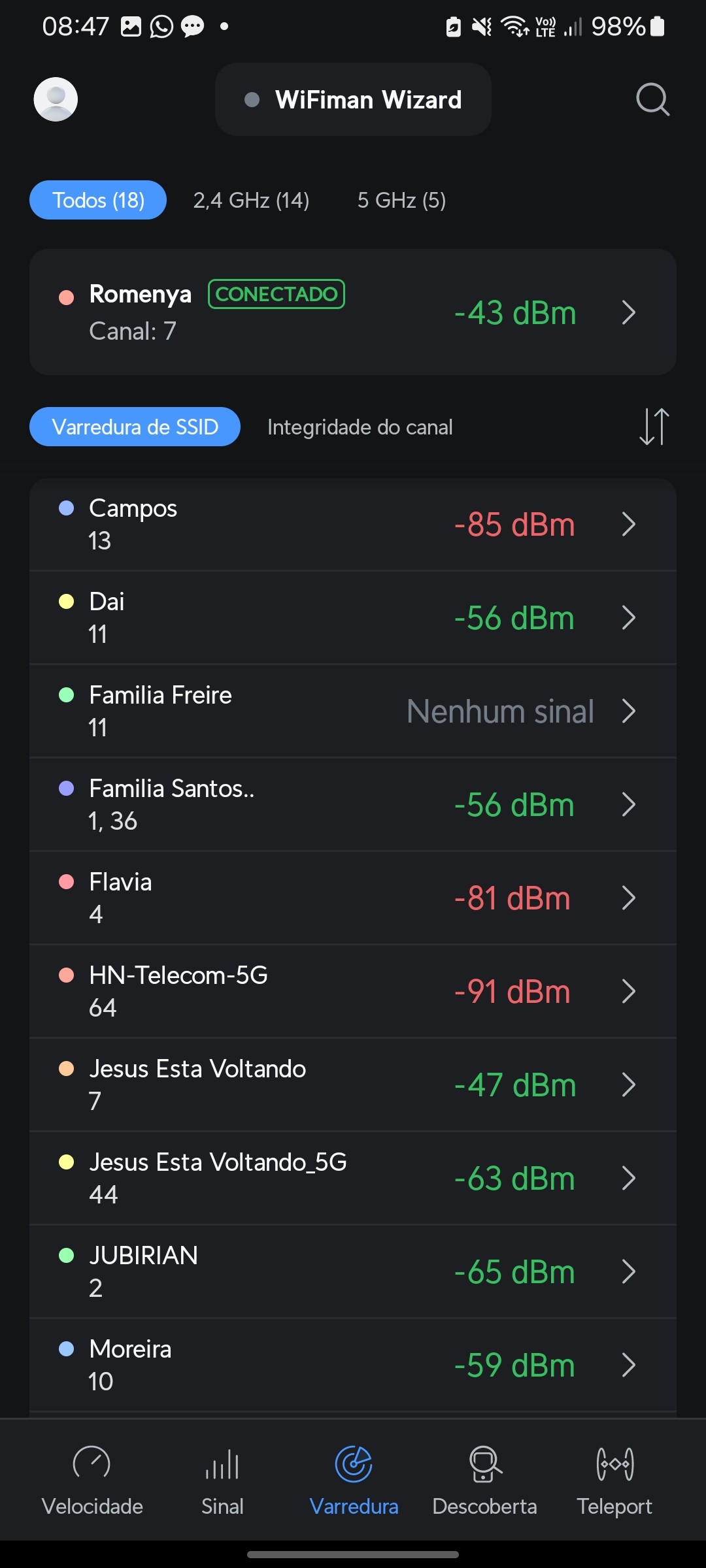This screenshot has width=706, height=1568.
Task: Open the JUBIRIAN network entry
Action: (353, 1272)
